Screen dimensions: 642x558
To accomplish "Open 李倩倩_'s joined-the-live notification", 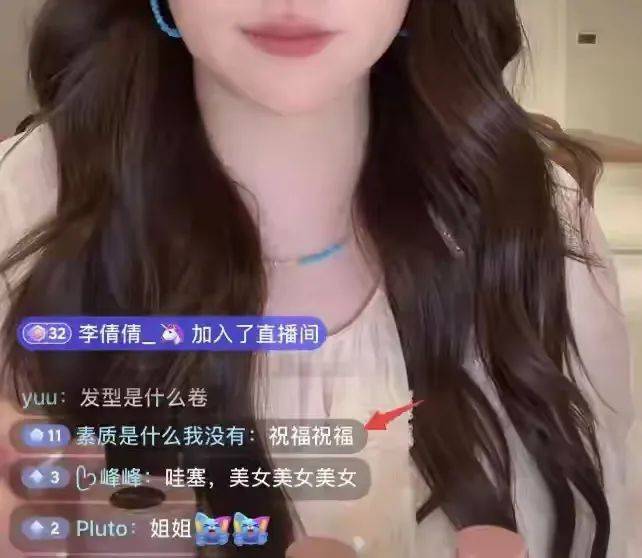I will [x=170, y=334].
